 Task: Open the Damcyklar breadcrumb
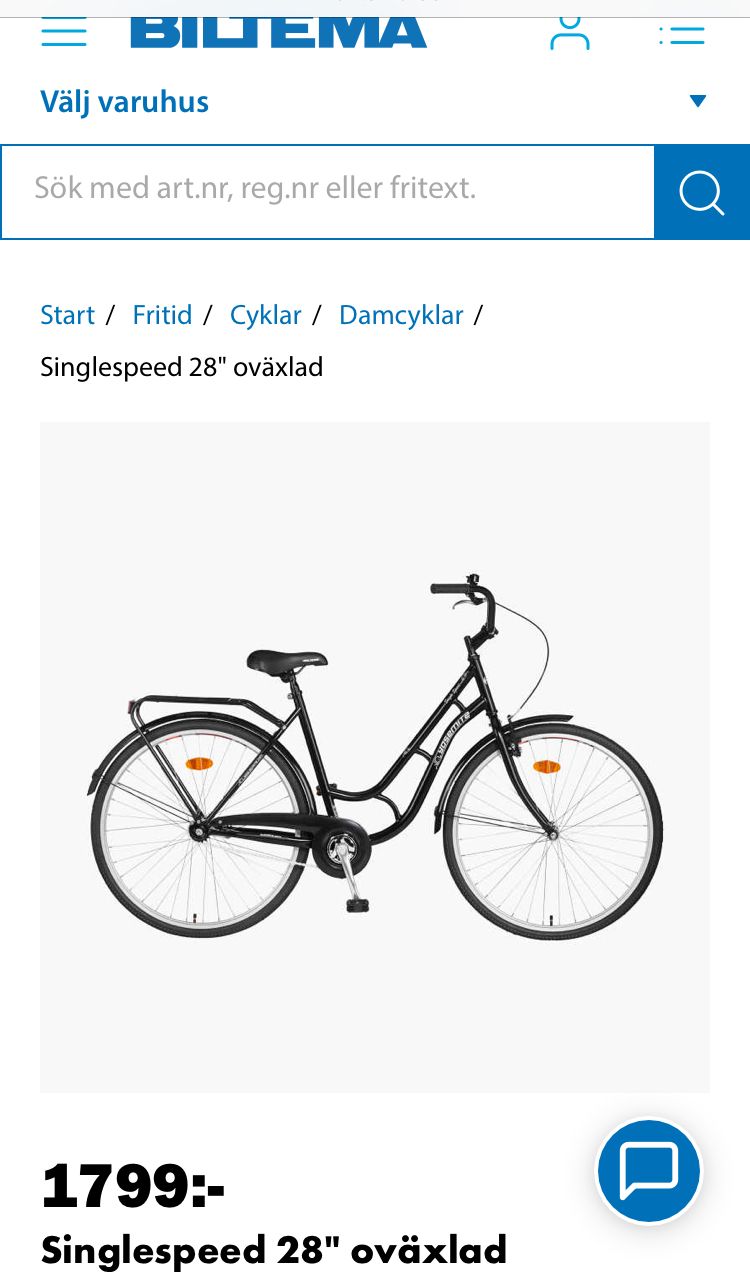tap(401, 315)
